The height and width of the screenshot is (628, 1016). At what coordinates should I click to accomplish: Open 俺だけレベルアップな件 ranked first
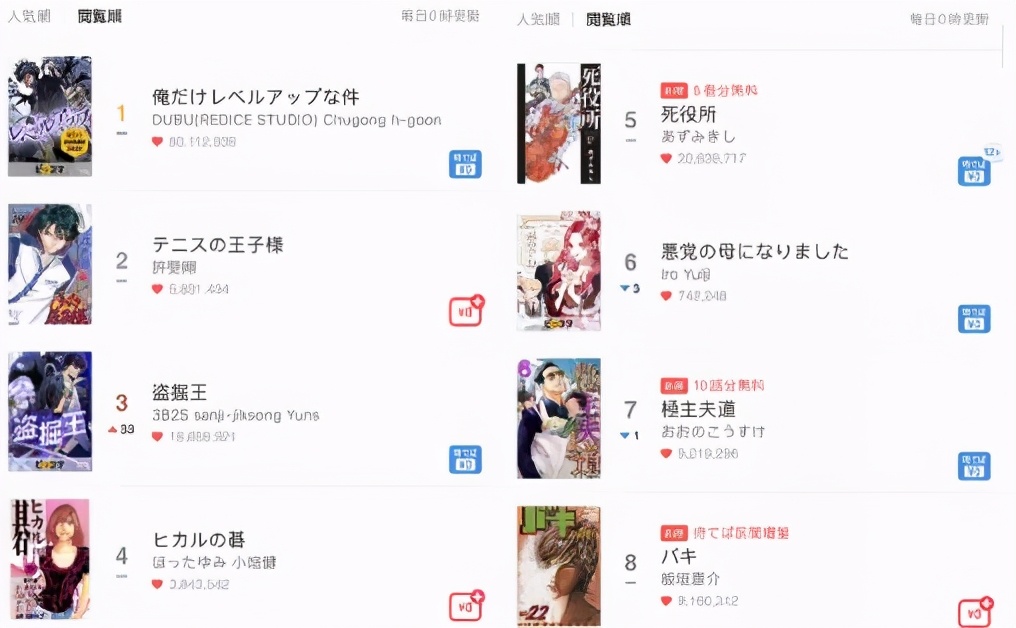coord(255,97)
